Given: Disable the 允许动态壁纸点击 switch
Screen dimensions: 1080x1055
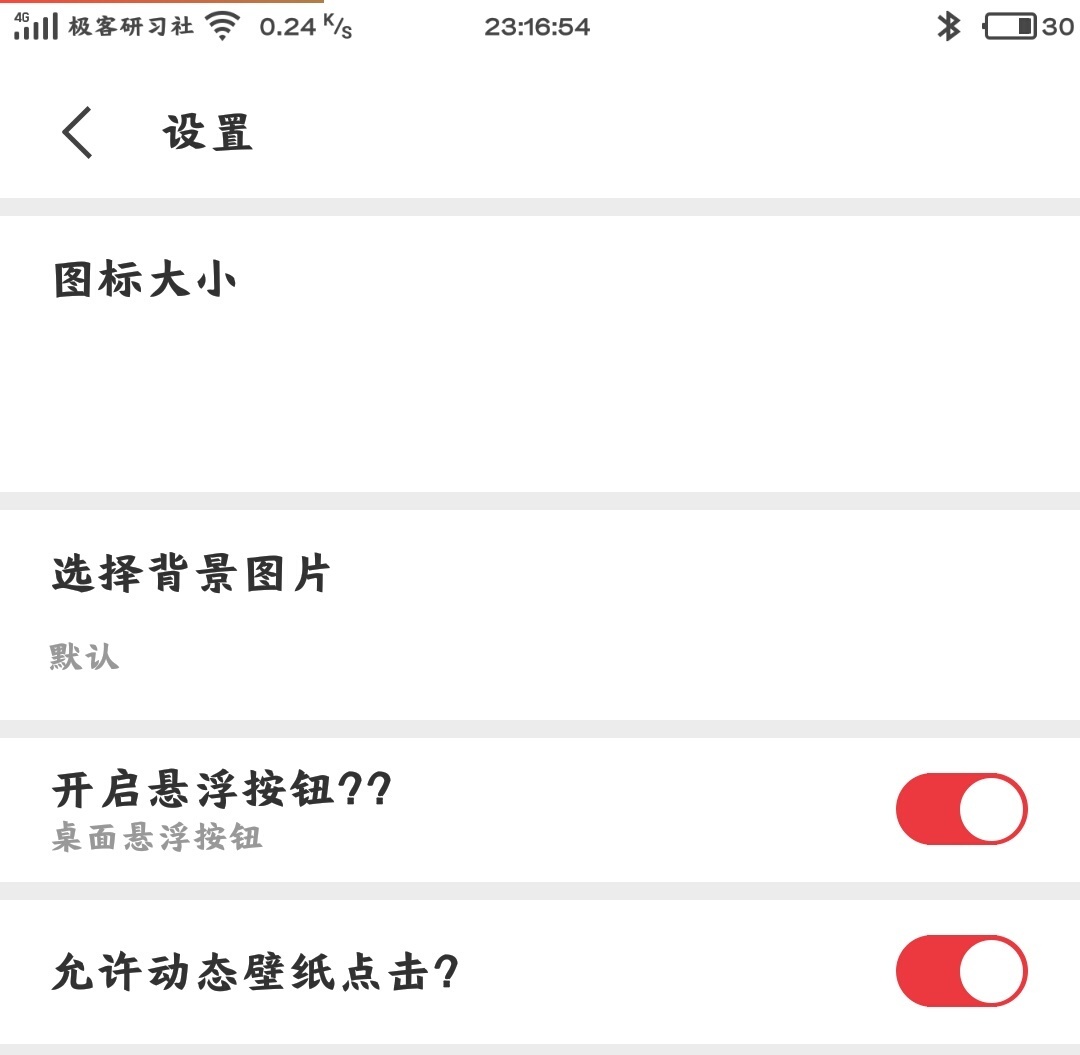Looking at the screenshot, I should (961, 971).
